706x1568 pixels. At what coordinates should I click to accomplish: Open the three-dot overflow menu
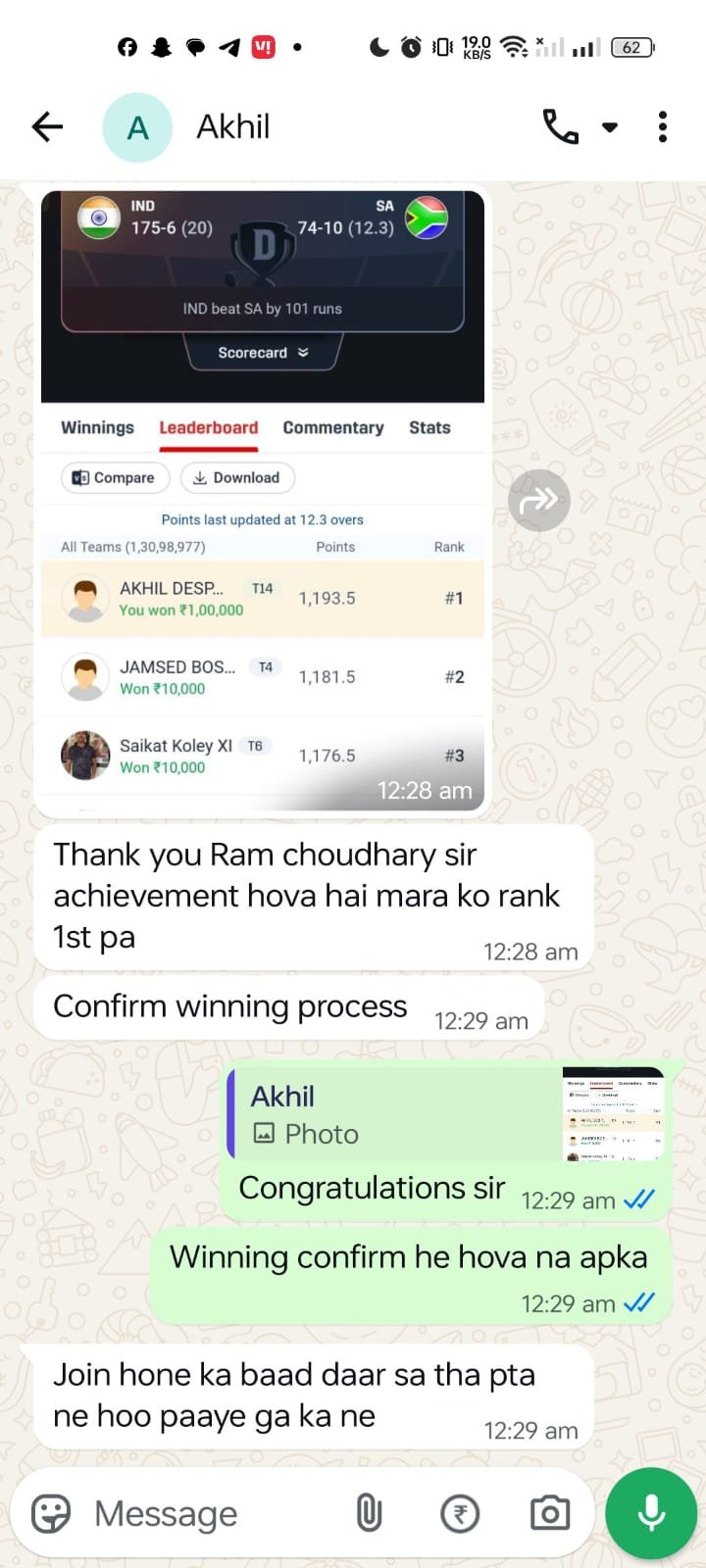coord(663,126)
